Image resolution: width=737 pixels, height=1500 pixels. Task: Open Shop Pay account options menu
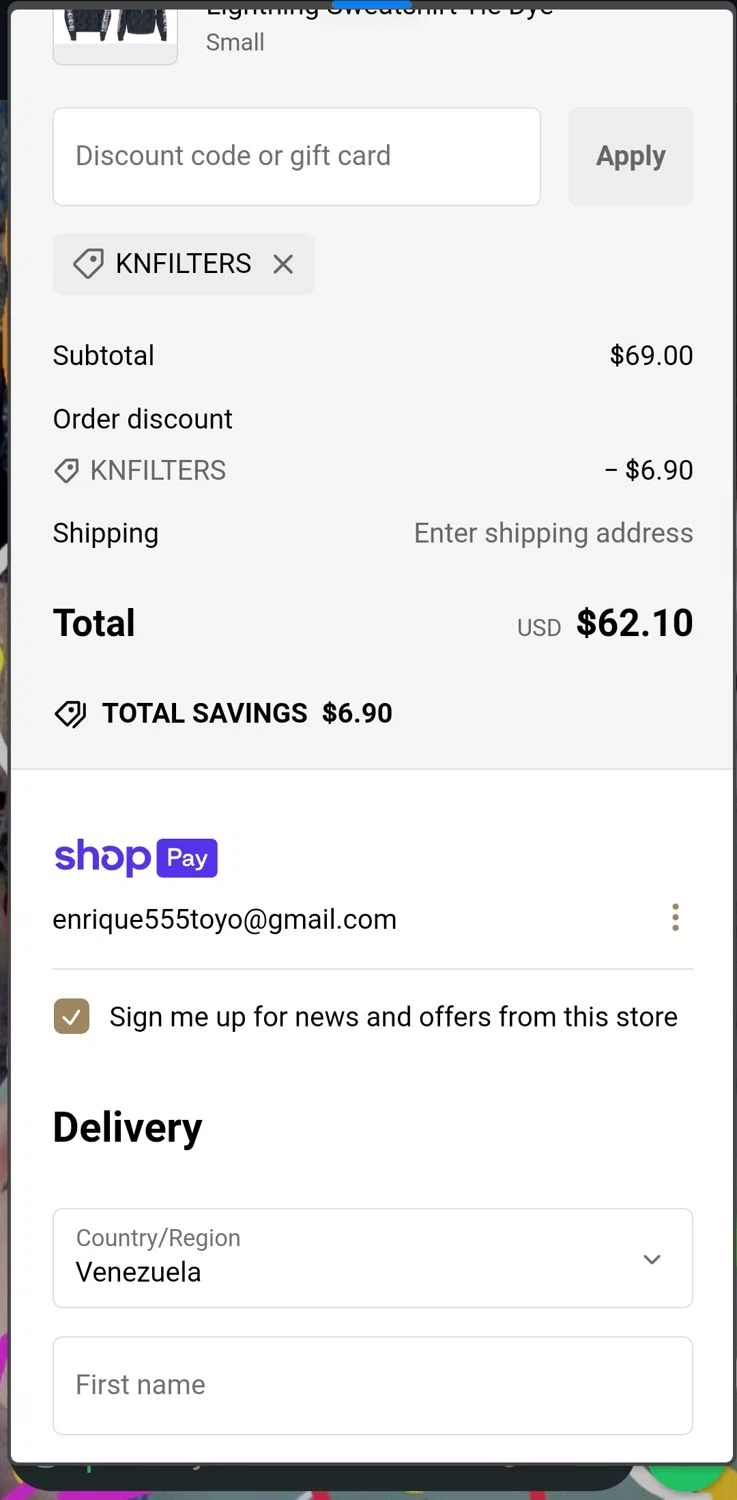tap(675, 918)
